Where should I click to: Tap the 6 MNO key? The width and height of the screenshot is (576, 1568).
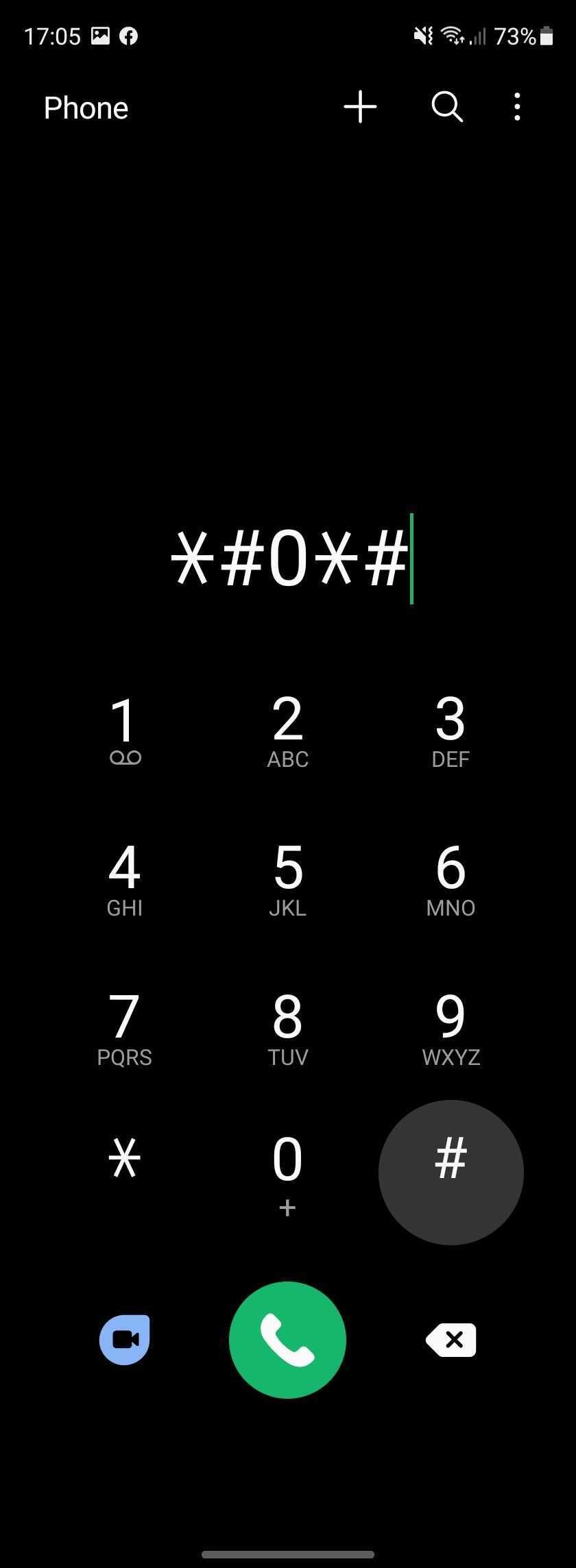coord(451,879)
